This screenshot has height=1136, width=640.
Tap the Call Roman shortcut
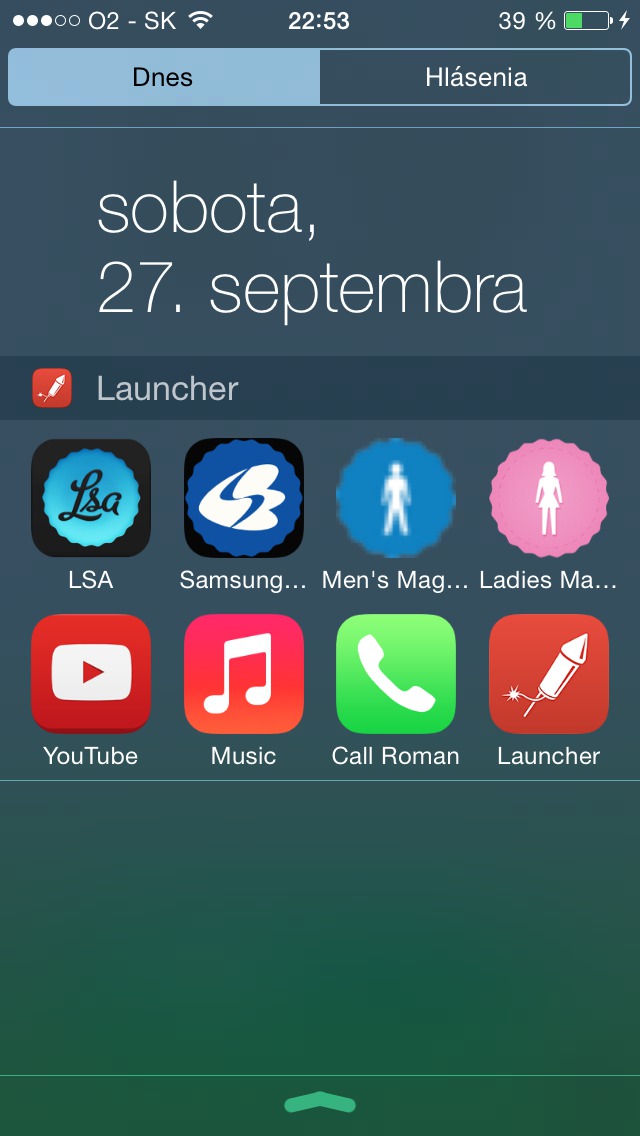click(396, 673)
